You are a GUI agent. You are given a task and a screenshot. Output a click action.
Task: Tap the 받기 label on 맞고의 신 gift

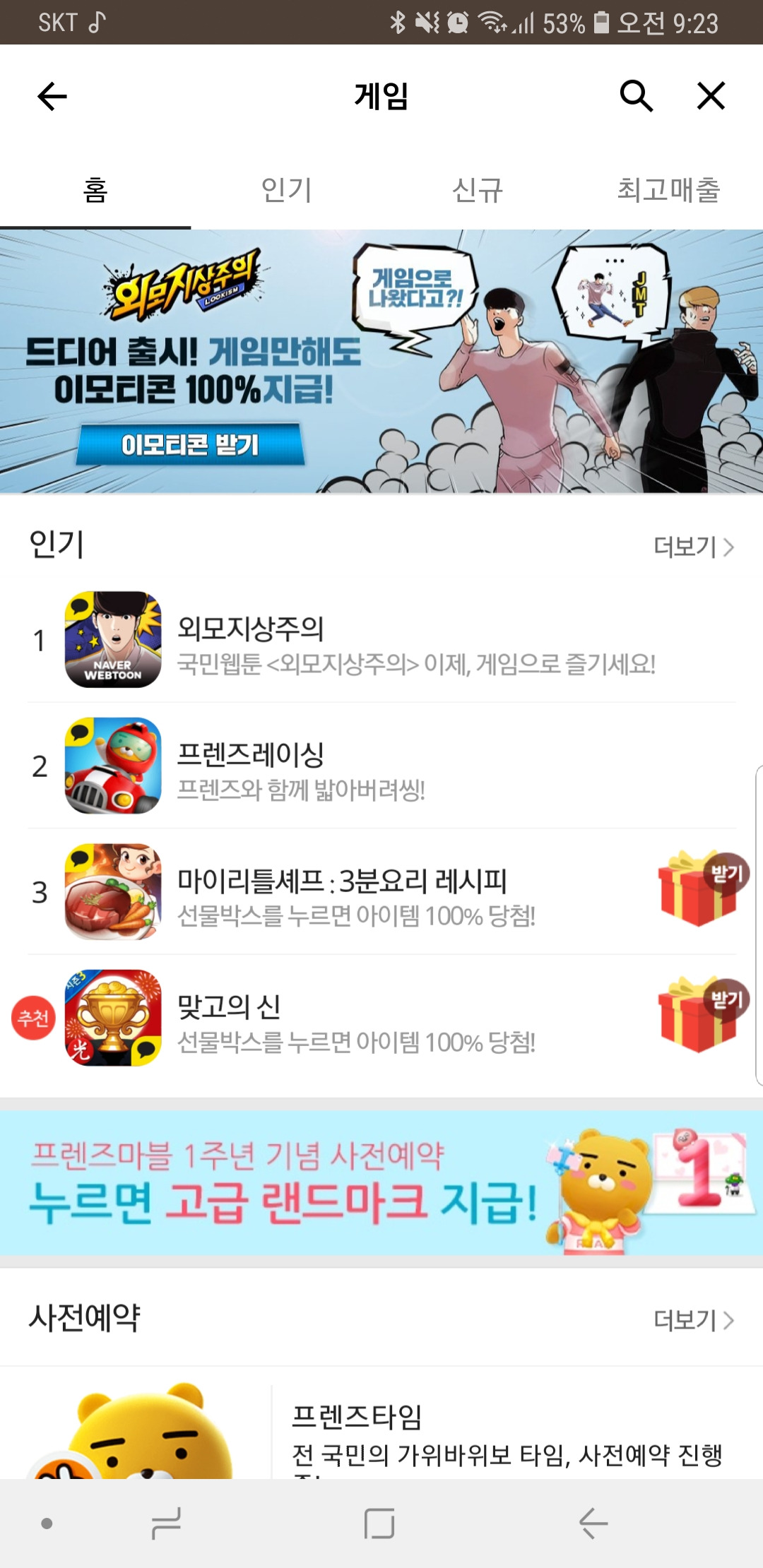[726, 999]
